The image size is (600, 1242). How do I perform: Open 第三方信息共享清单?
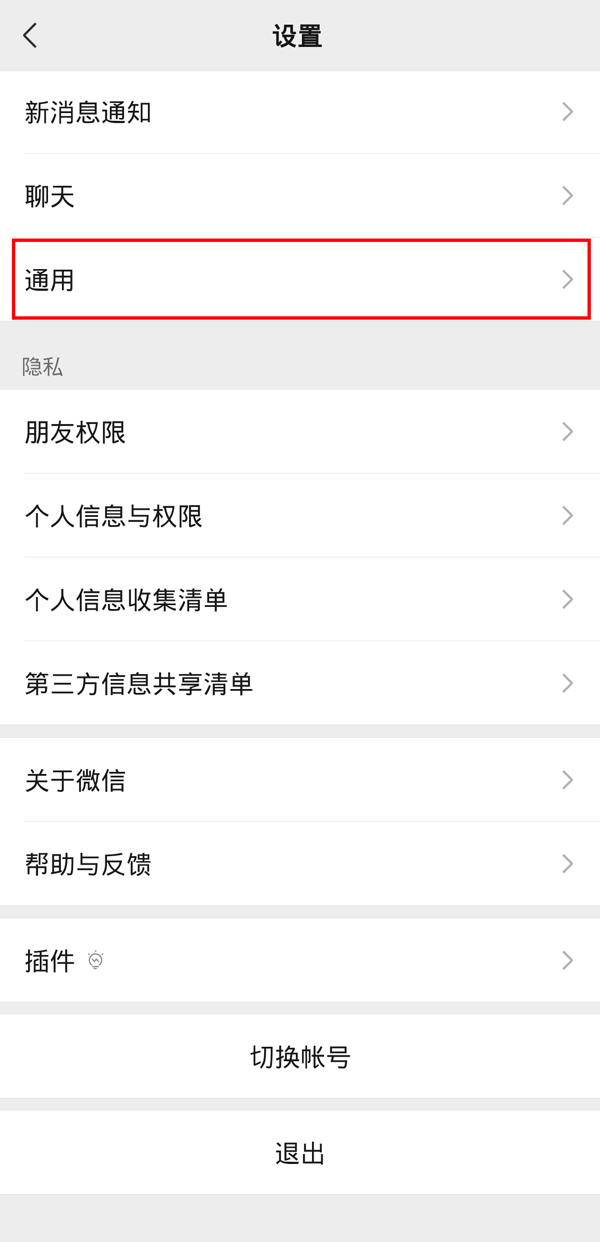coord(300,684)
